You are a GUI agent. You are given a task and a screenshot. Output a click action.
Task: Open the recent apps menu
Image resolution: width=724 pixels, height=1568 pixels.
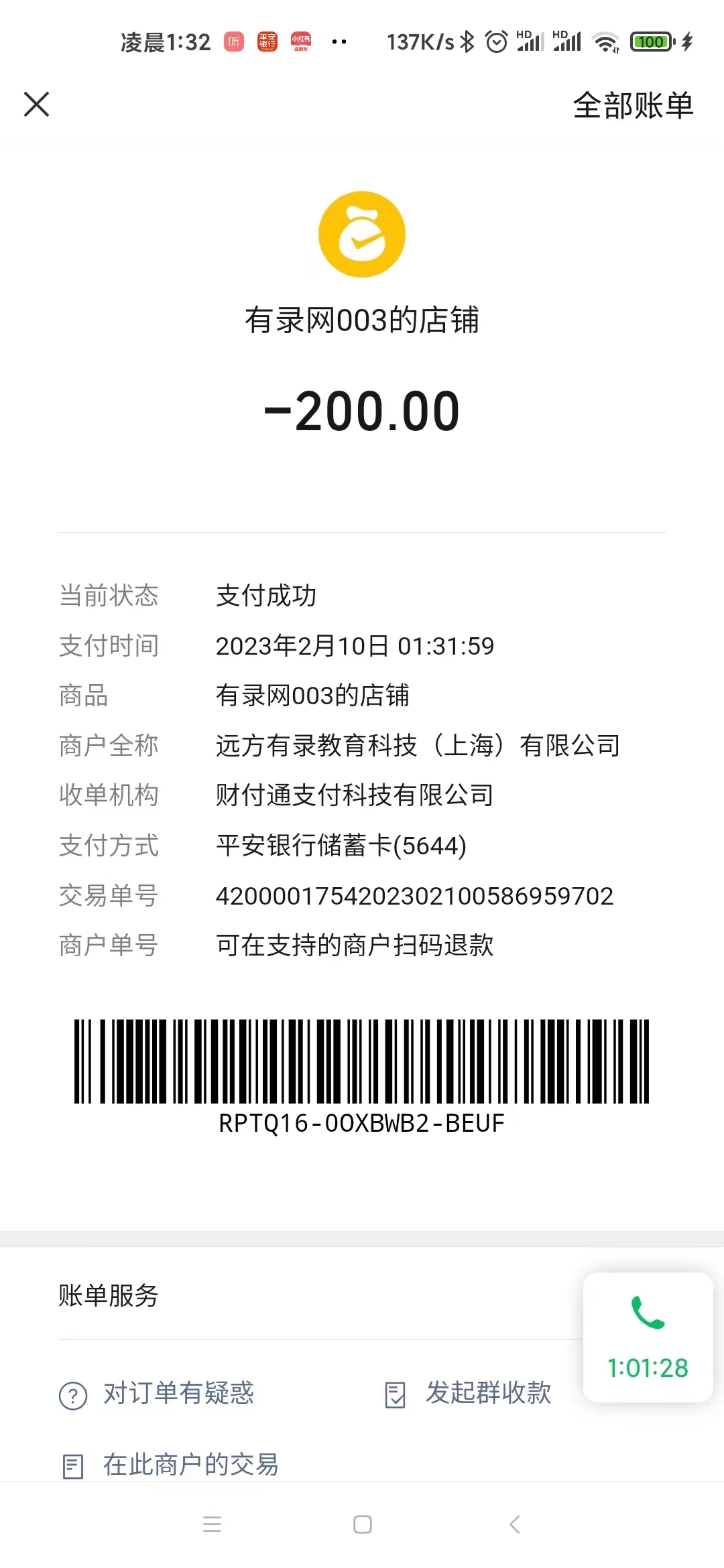[212, 1525]
